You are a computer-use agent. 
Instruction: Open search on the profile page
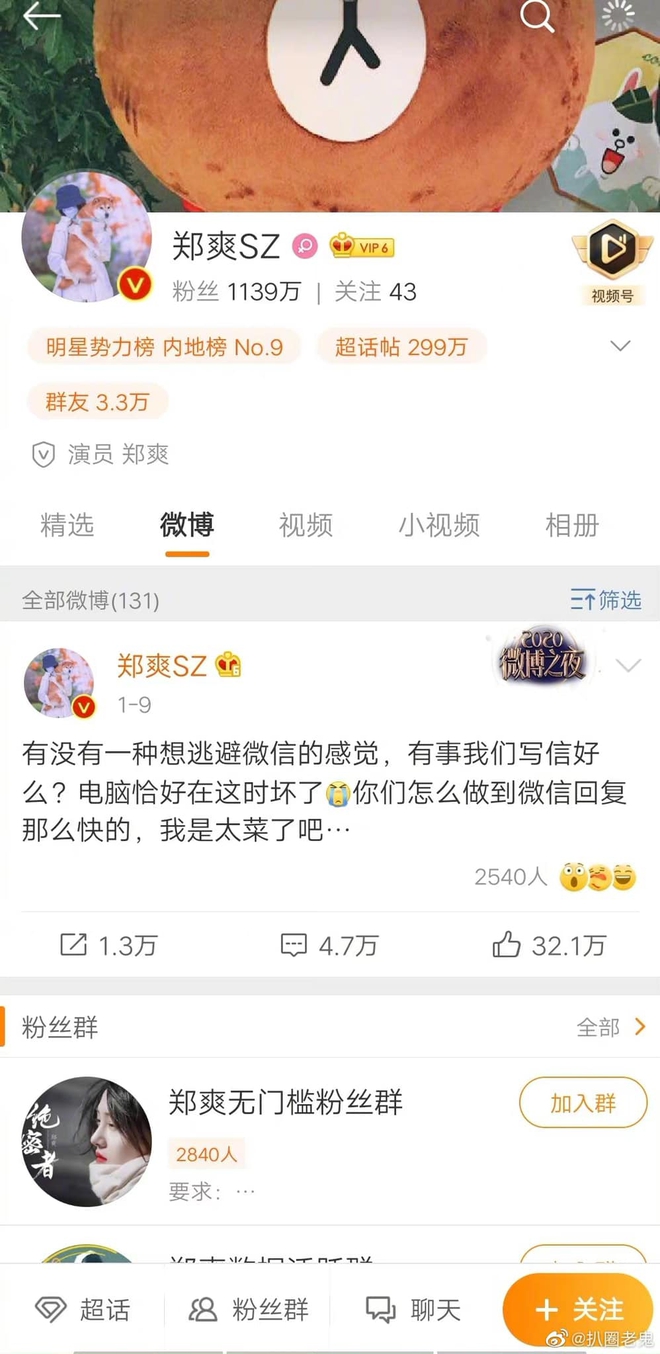click(537, 16)
